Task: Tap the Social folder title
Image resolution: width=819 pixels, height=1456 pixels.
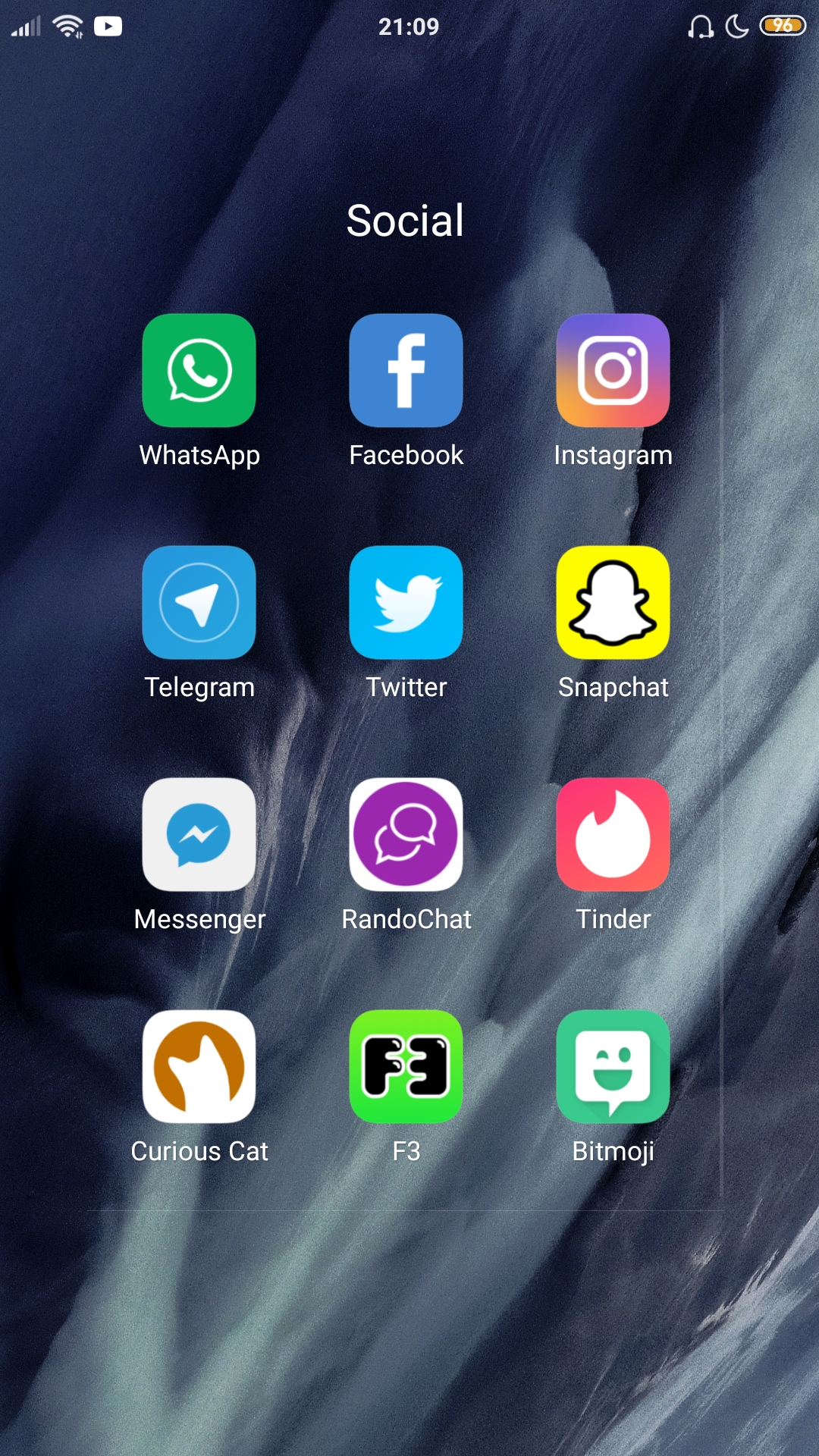Action: click(x=405, y=221)
